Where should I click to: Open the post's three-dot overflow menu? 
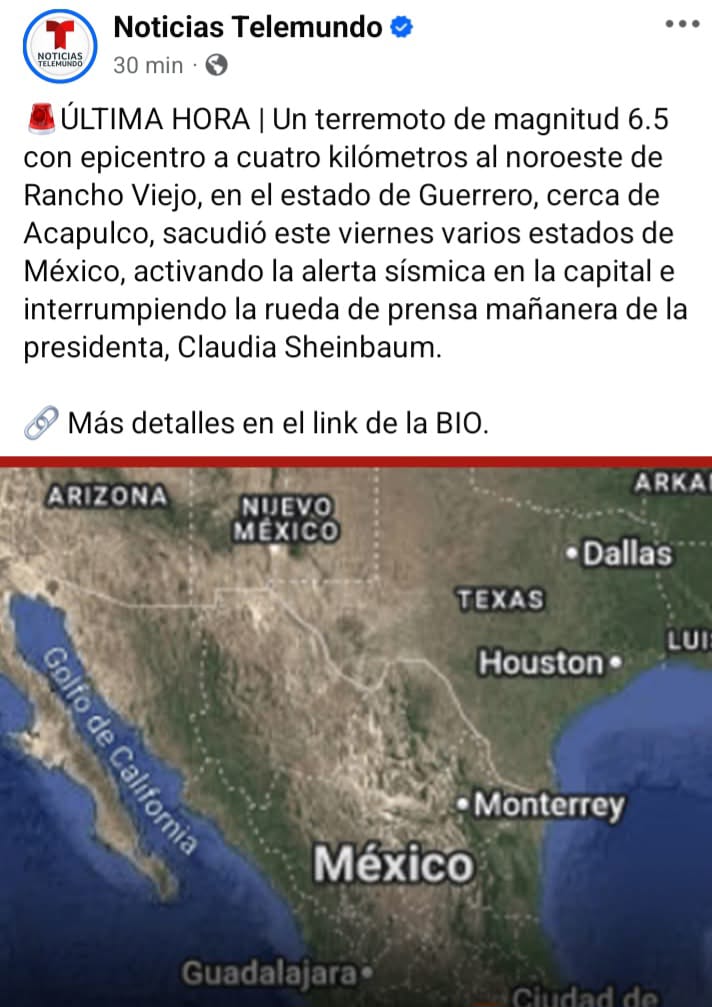coord(682,22)
